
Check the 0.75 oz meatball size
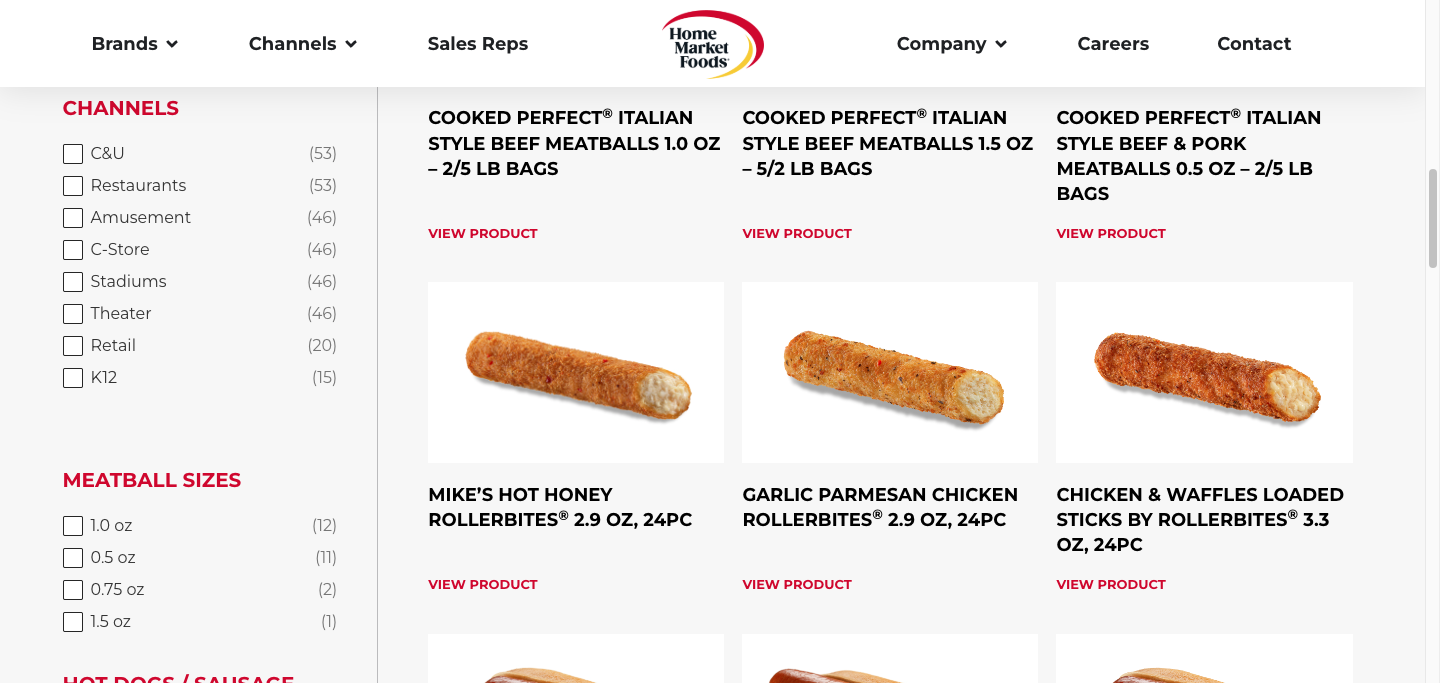coord(73,590)
